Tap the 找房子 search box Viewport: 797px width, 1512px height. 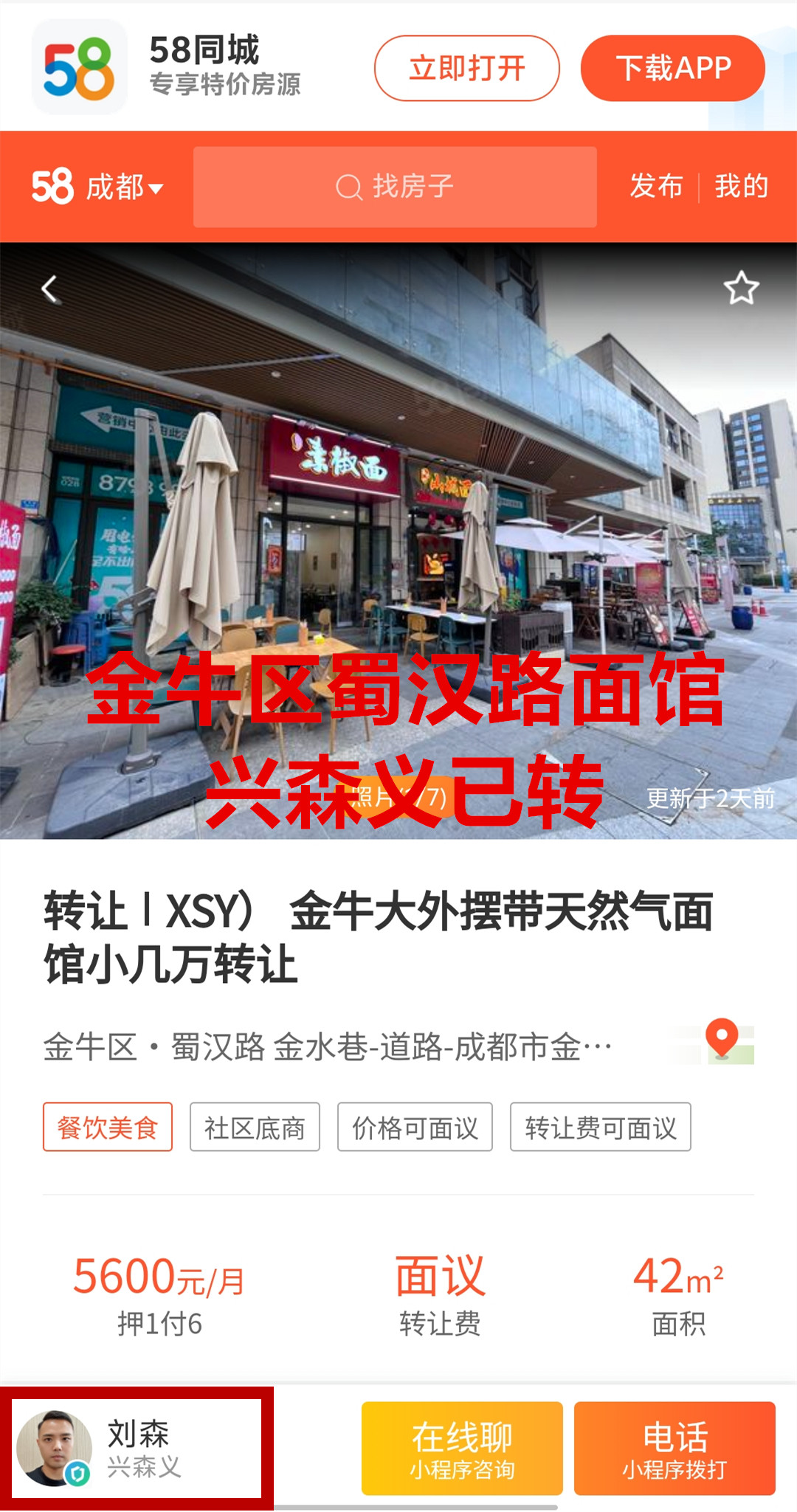(x=395, y=187)
